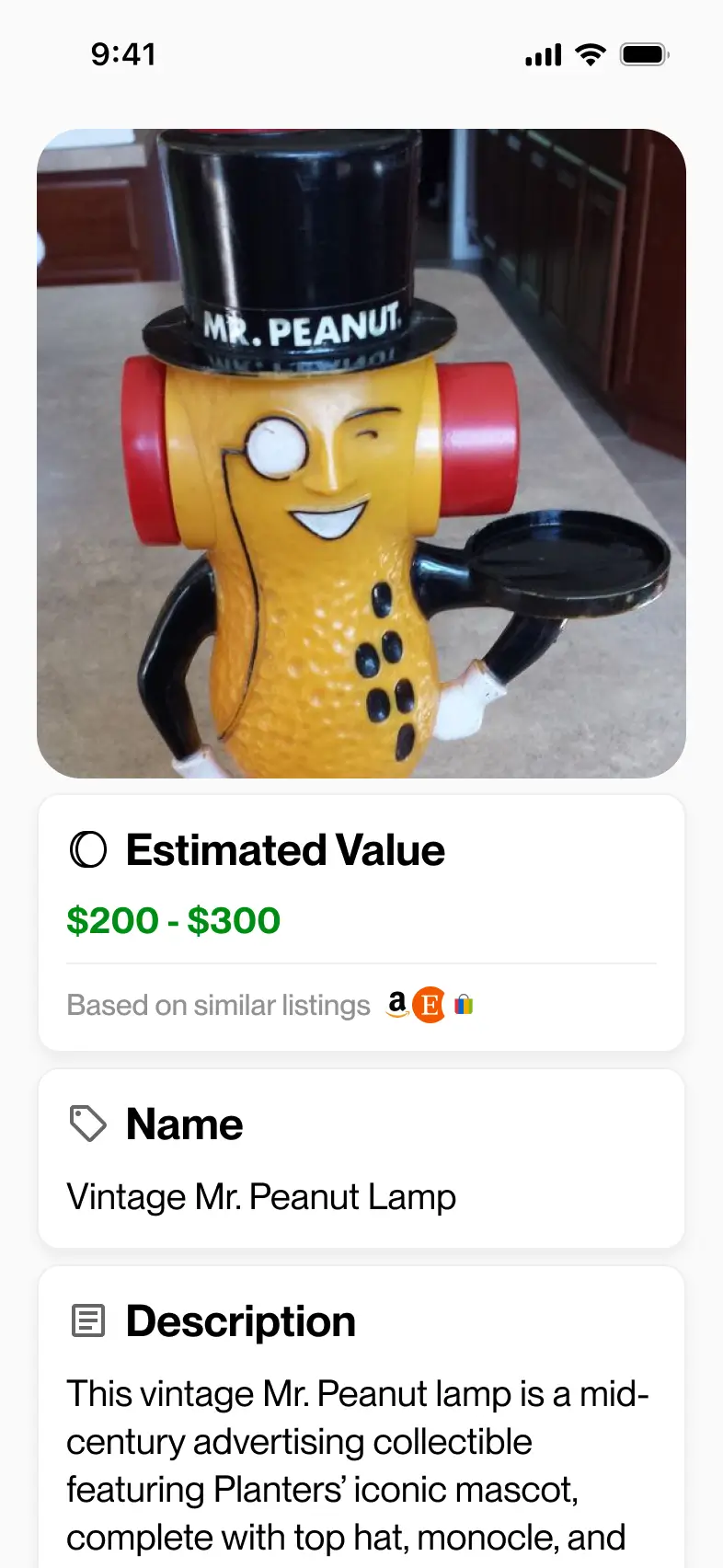
Task: Click the Estimated Value card
Action: click(361, 923)
